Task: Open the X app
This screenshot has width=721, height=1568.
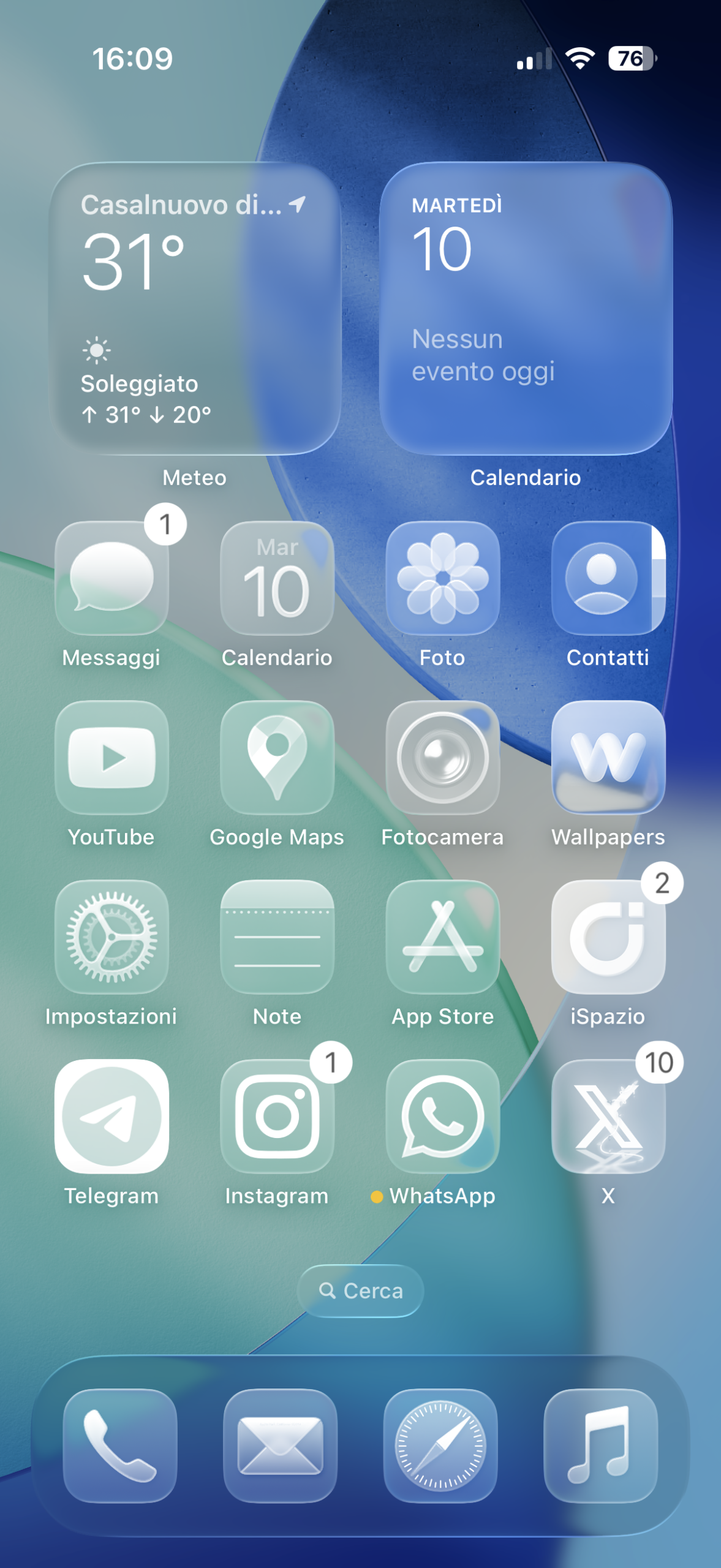Action: (x=608, y=1117)
